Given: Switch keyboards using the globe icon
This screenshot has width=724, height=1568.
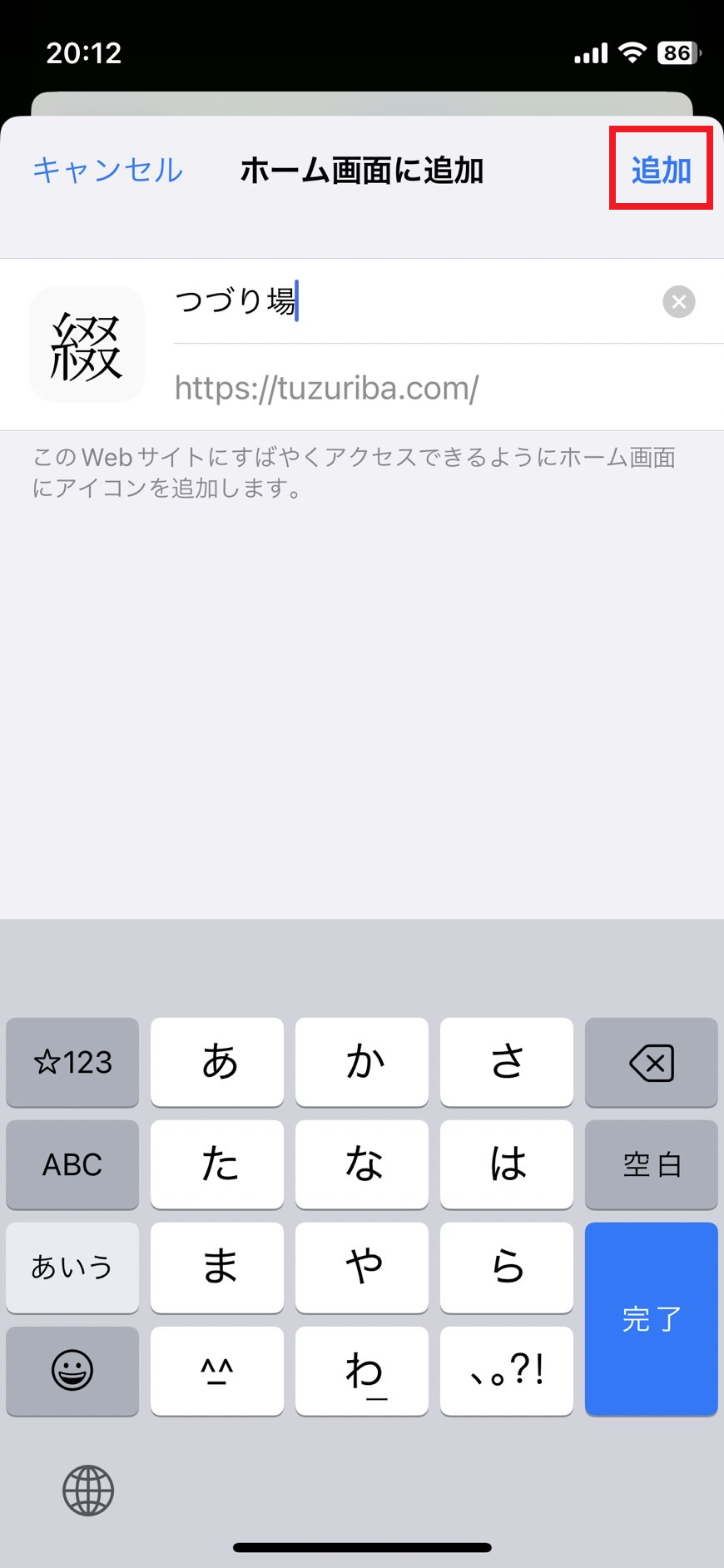Looking at the screenshot, I should pos(87,1491).
